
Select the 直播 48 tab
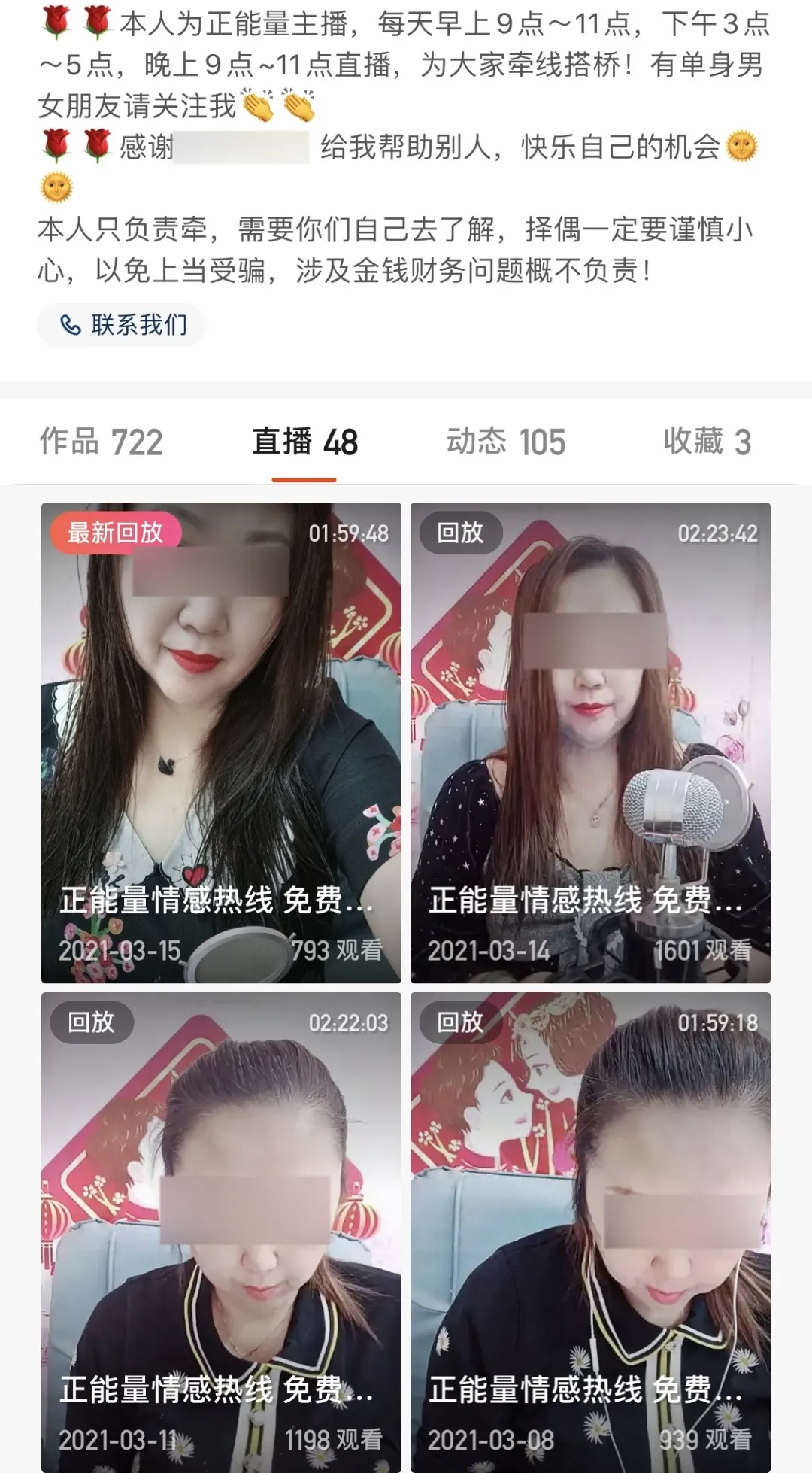304,442
